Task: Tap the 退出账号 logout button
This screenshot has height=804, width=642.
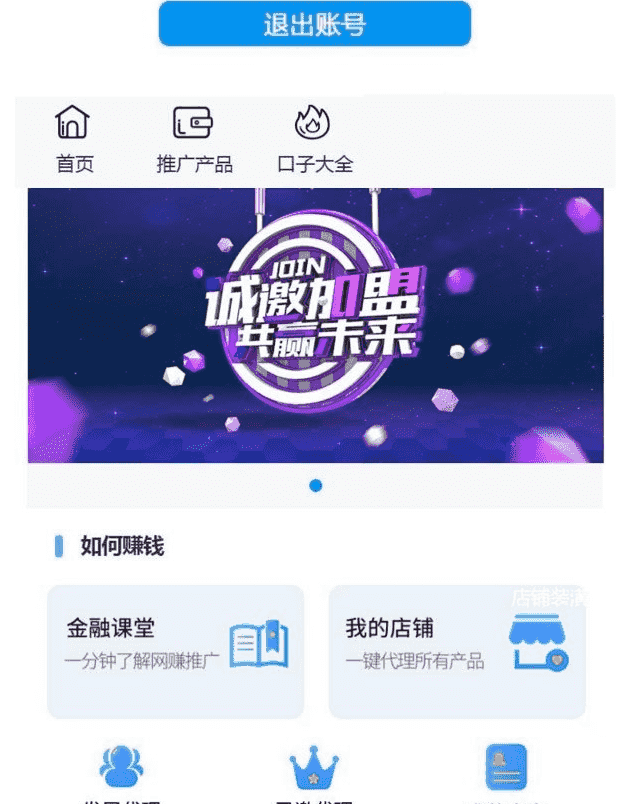Action: [314, 24]
